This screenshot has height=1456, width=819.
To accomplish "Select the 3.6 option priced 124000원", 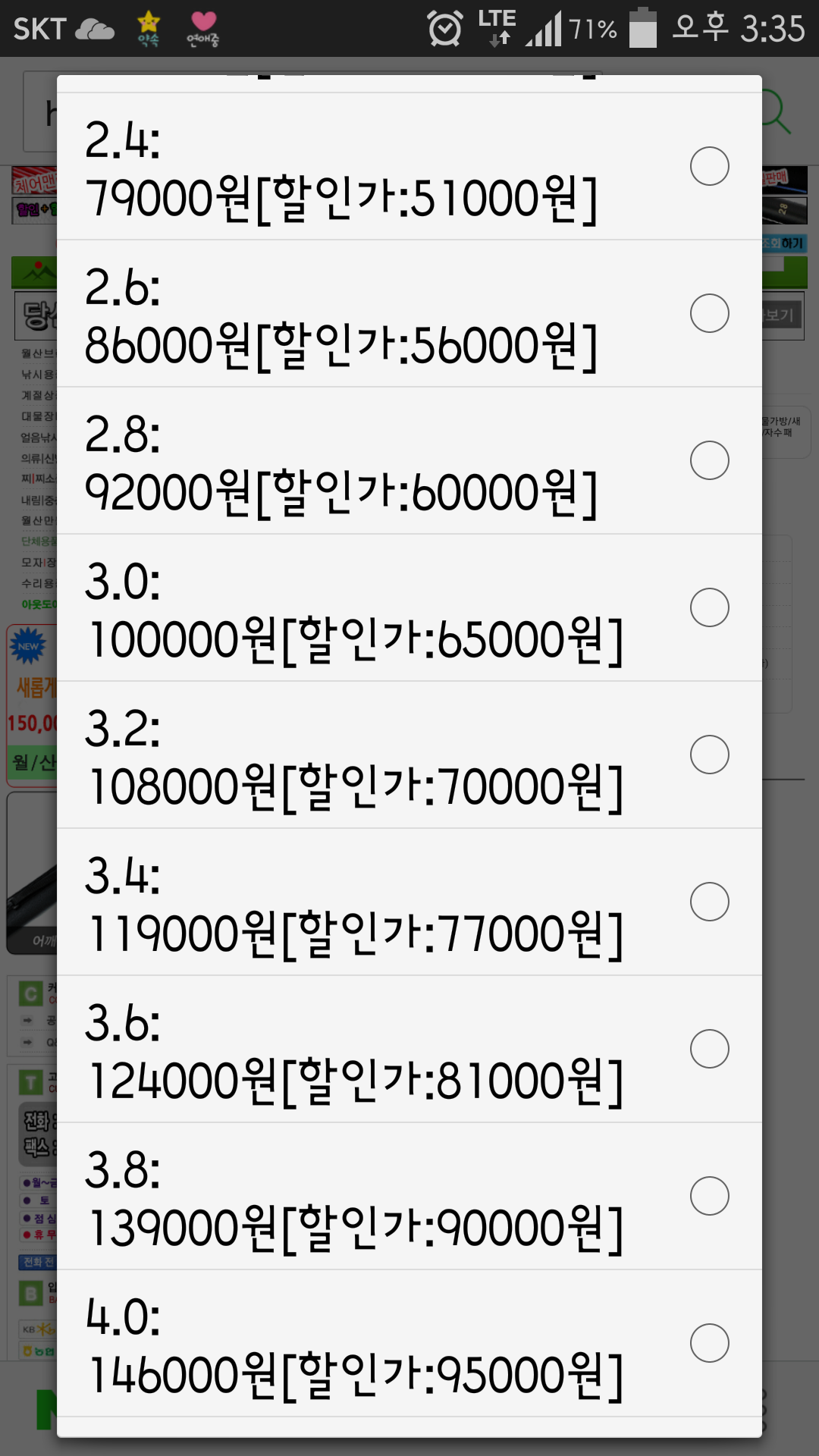I will (409, 1050).
